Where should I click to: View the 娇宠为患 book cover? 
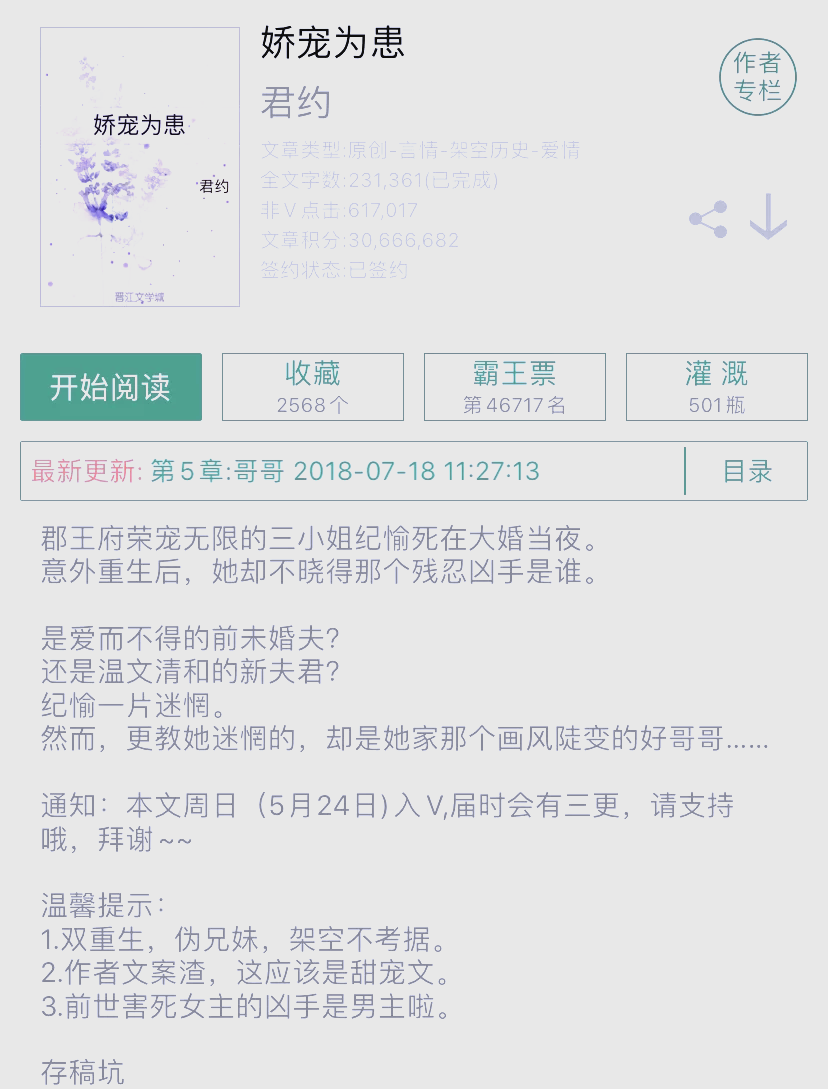[140, 167]
